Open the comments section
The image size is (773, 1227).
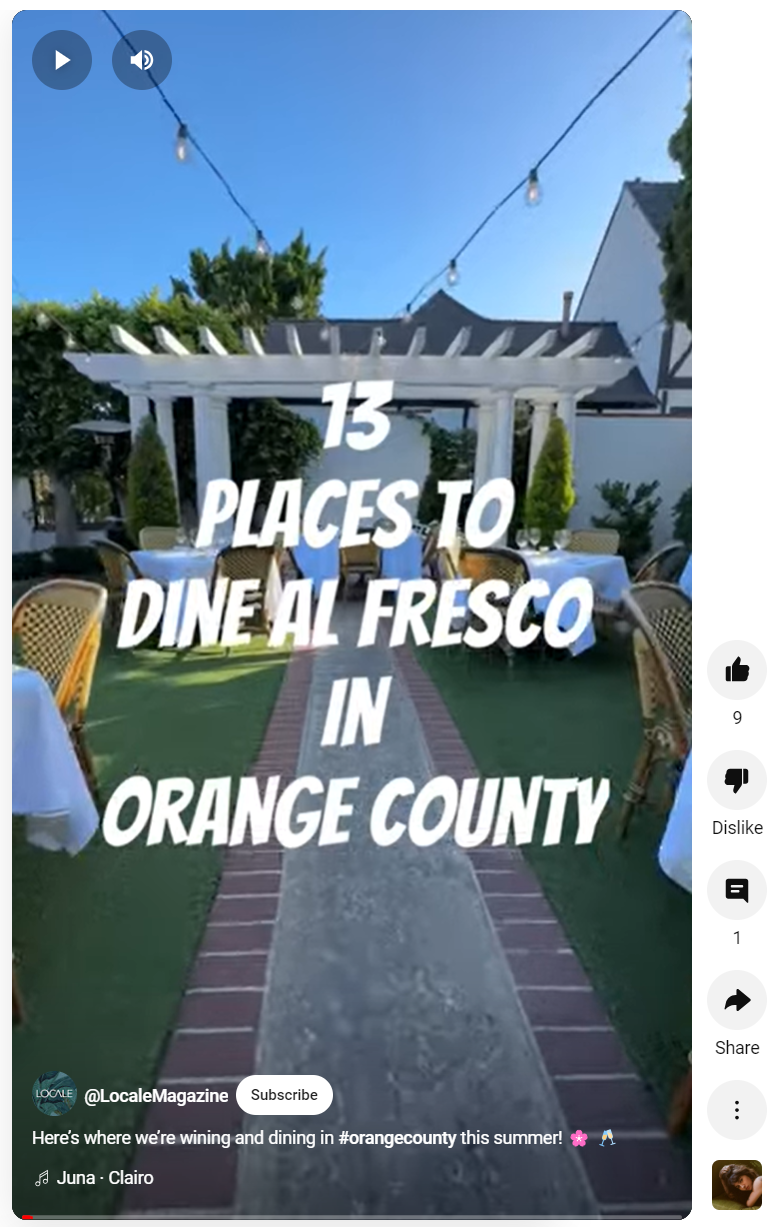click(737, 890)
